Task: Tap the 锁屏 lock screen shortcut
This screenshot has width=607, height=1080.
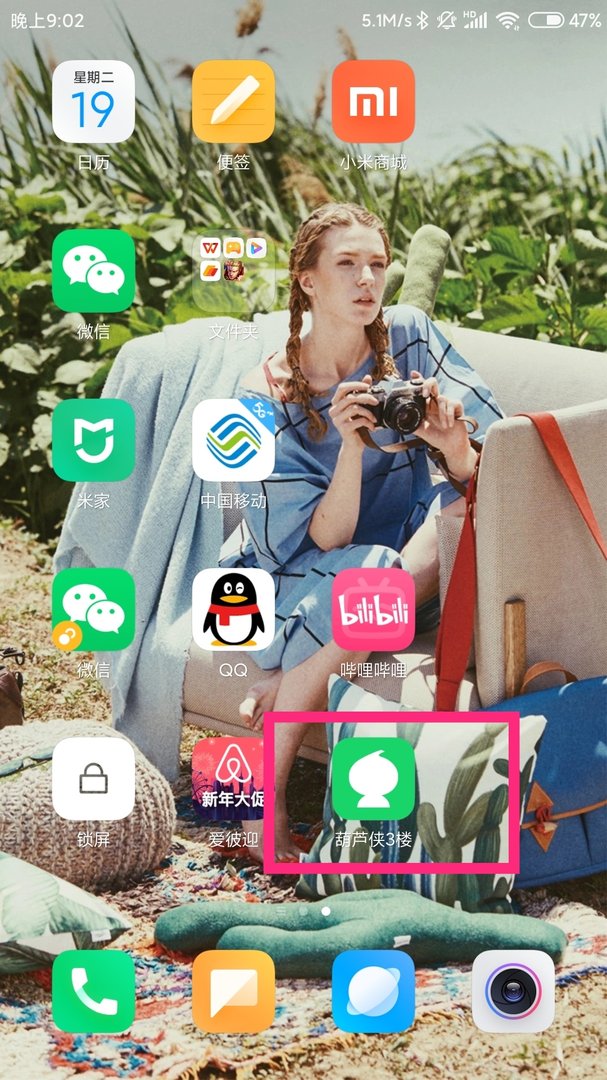Action: (x=93, y=779)
